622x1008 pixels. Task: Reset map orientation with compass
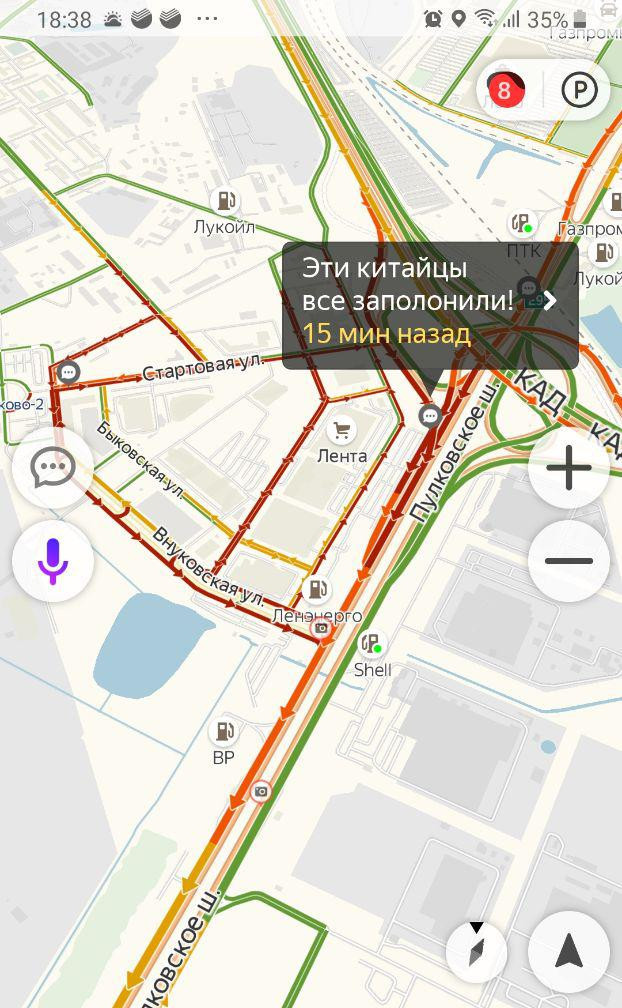pos(476,951)
